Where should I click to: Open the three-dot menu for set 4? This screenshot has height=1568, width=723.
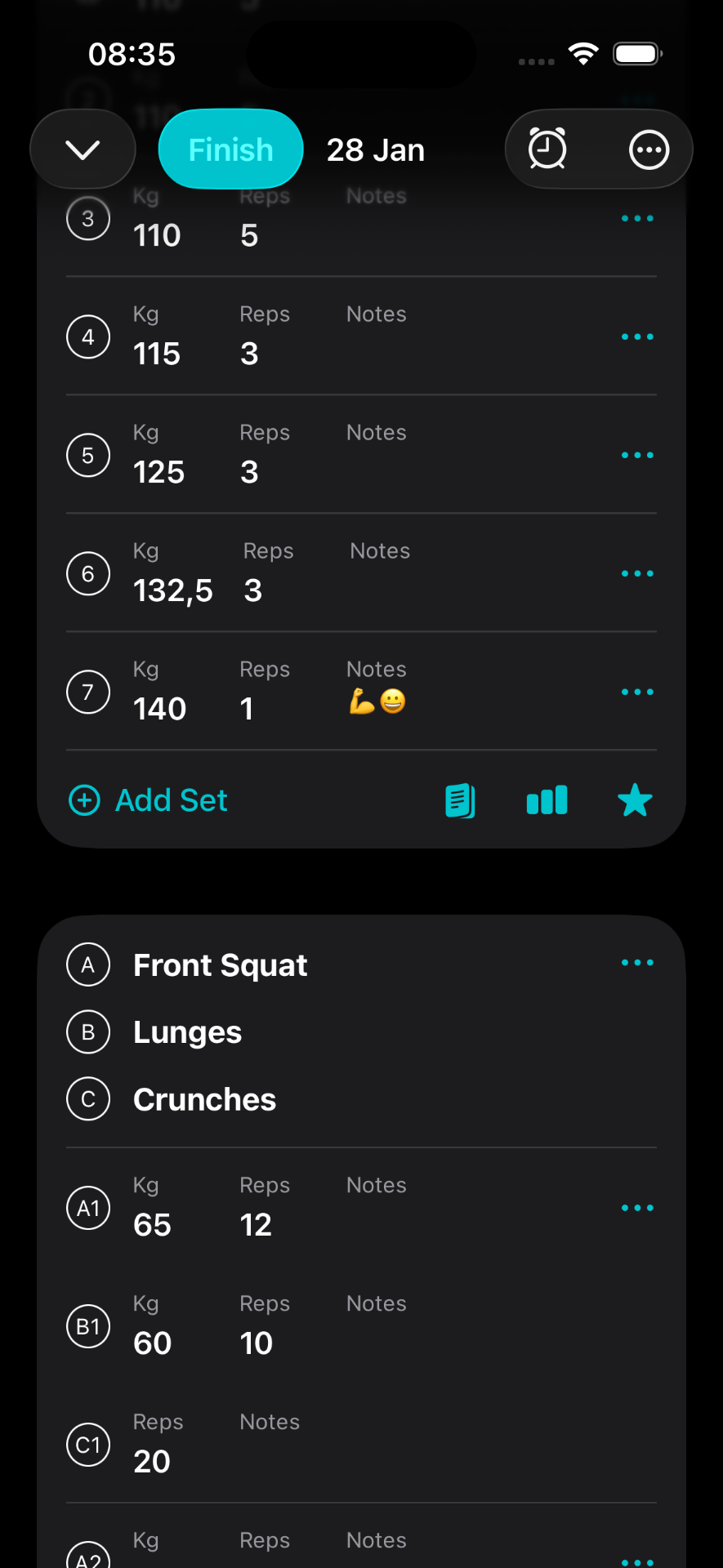point(636,336)
